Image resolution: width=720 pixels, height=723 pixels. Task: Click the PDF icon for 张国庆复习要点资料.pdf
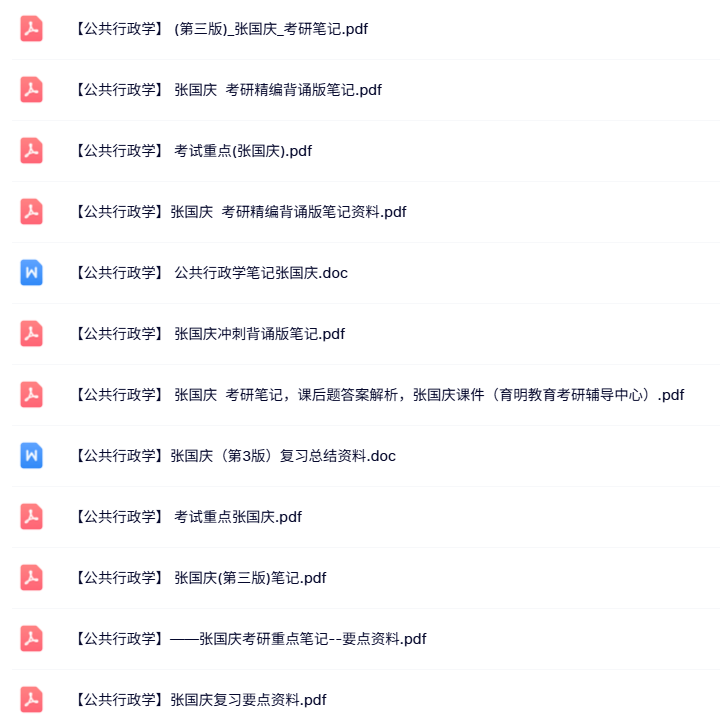tap(31, 700)
